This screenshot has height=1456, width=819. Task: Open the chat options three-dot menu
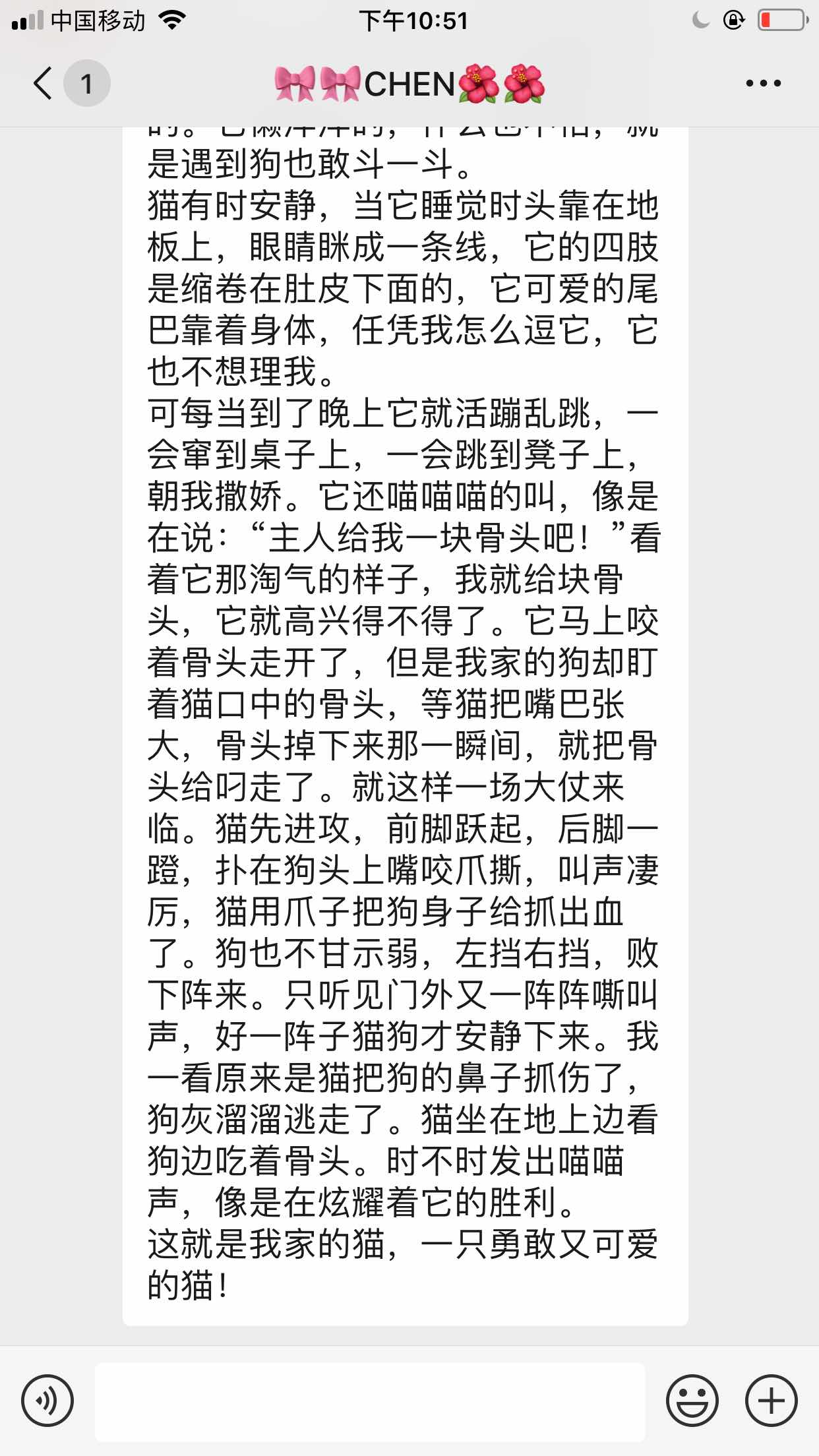click(763, 83)
